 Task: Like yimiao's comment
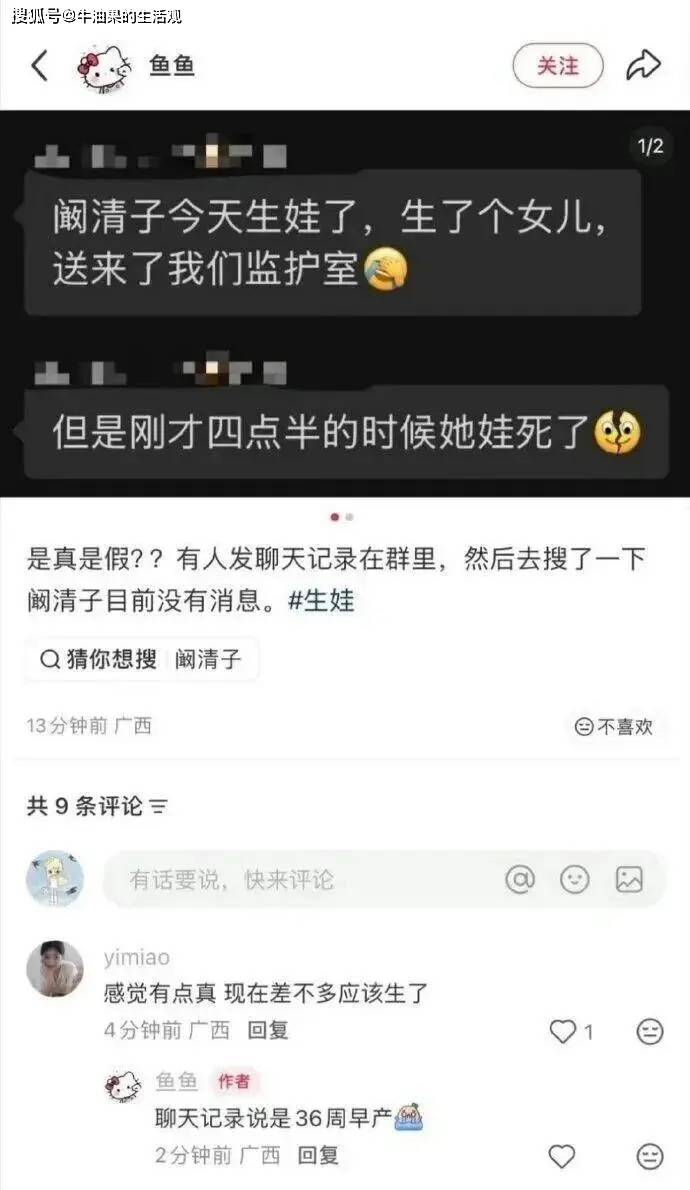click(562, 1031)
